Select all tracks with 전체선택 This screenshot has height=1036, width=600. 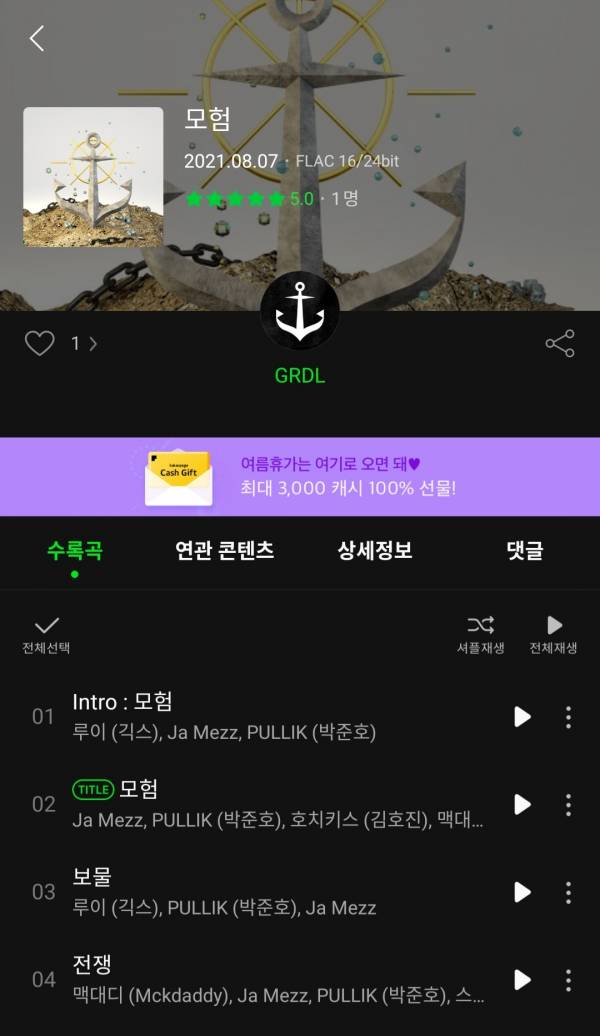46,634
